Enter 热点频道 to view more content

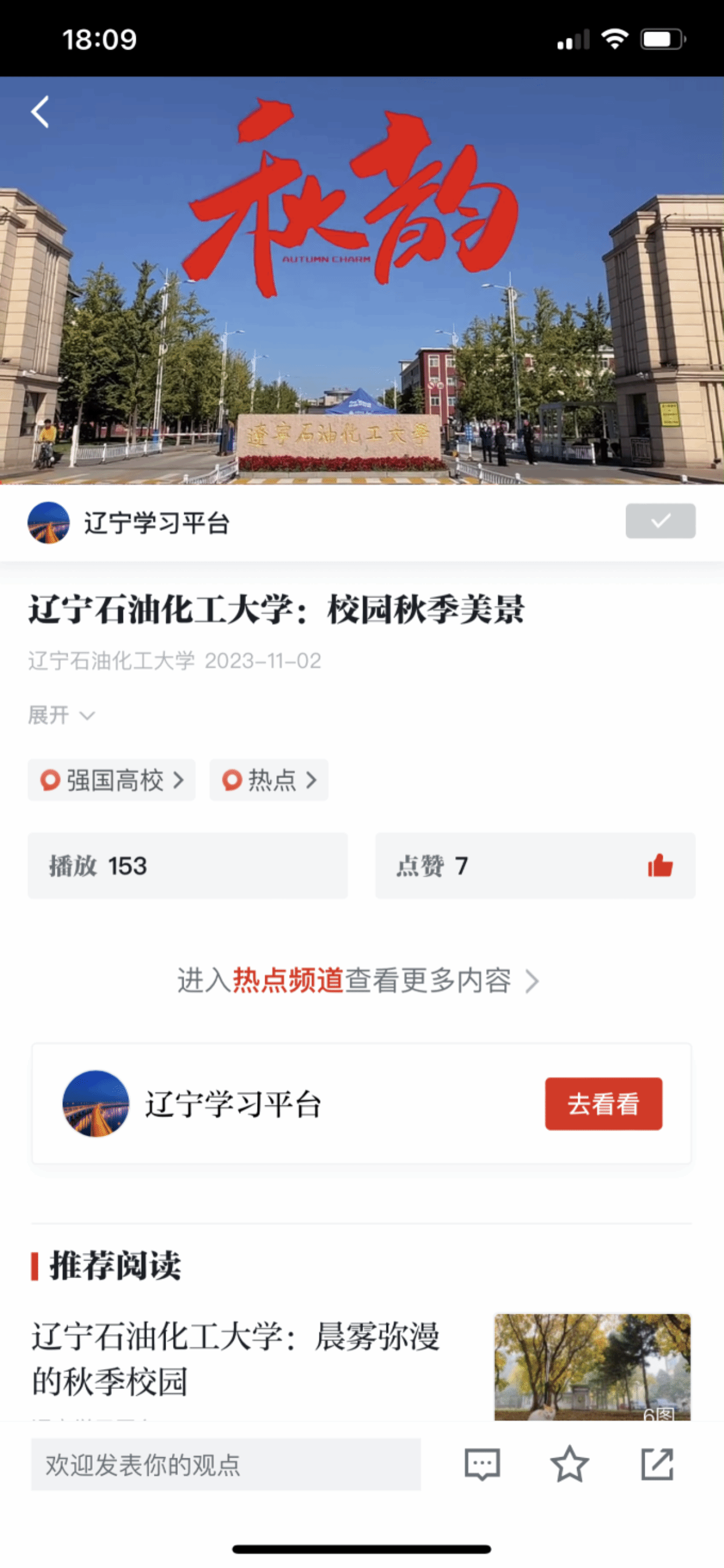click(358, 981)
